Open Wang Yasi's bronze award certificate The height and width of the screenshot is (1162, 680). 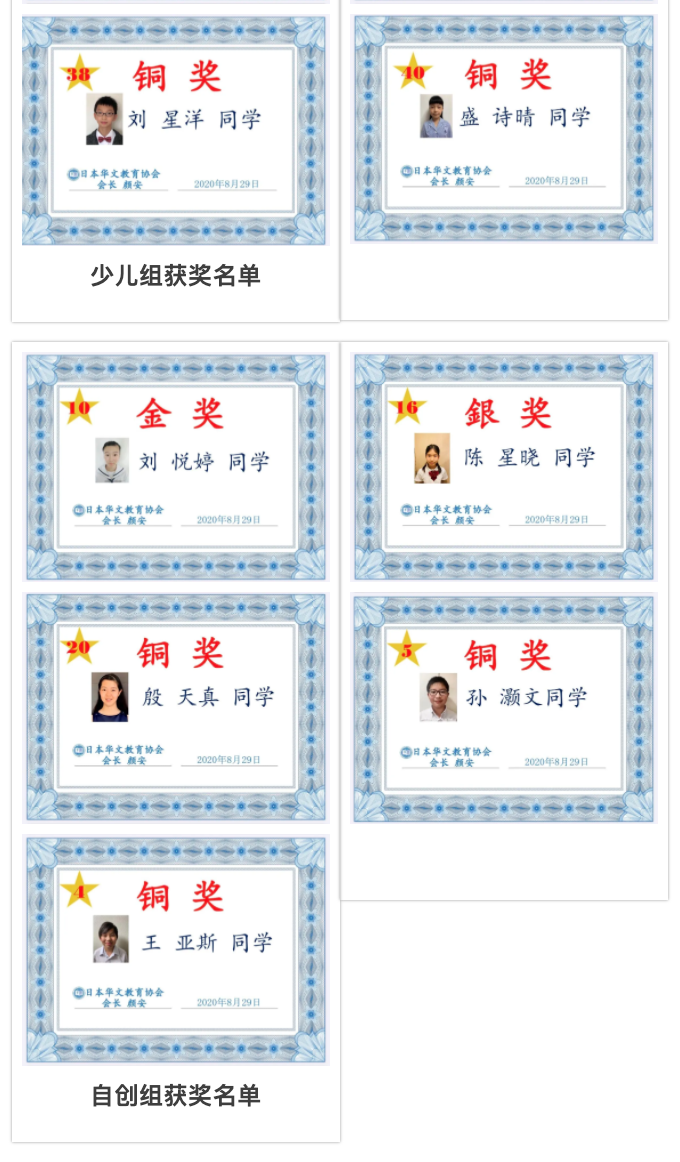(x=176, y=950)
